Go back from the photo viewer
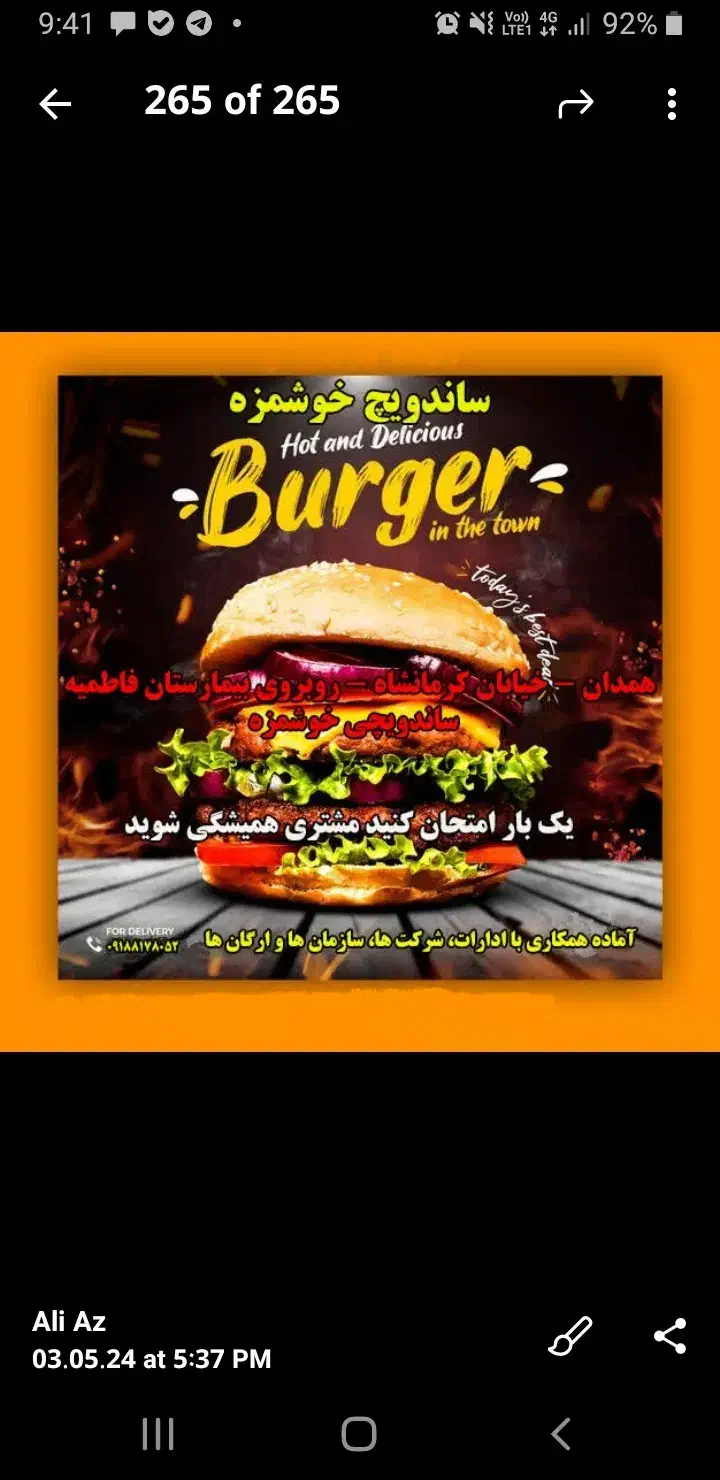Image resolution: width=720 pixels, height=1480 pixels. (55, 103)
